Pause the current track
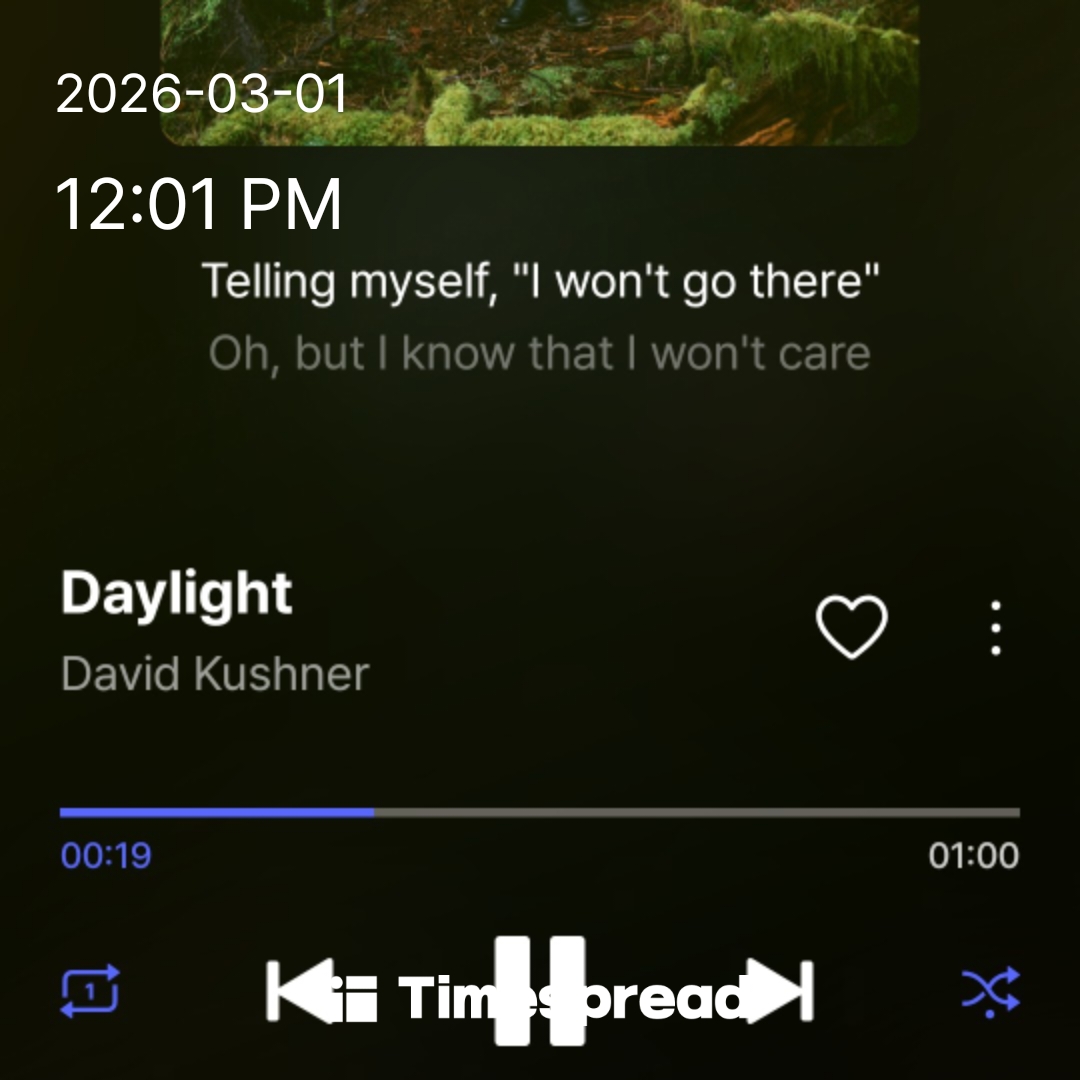1080x1080 pixels. coord(540,991)
